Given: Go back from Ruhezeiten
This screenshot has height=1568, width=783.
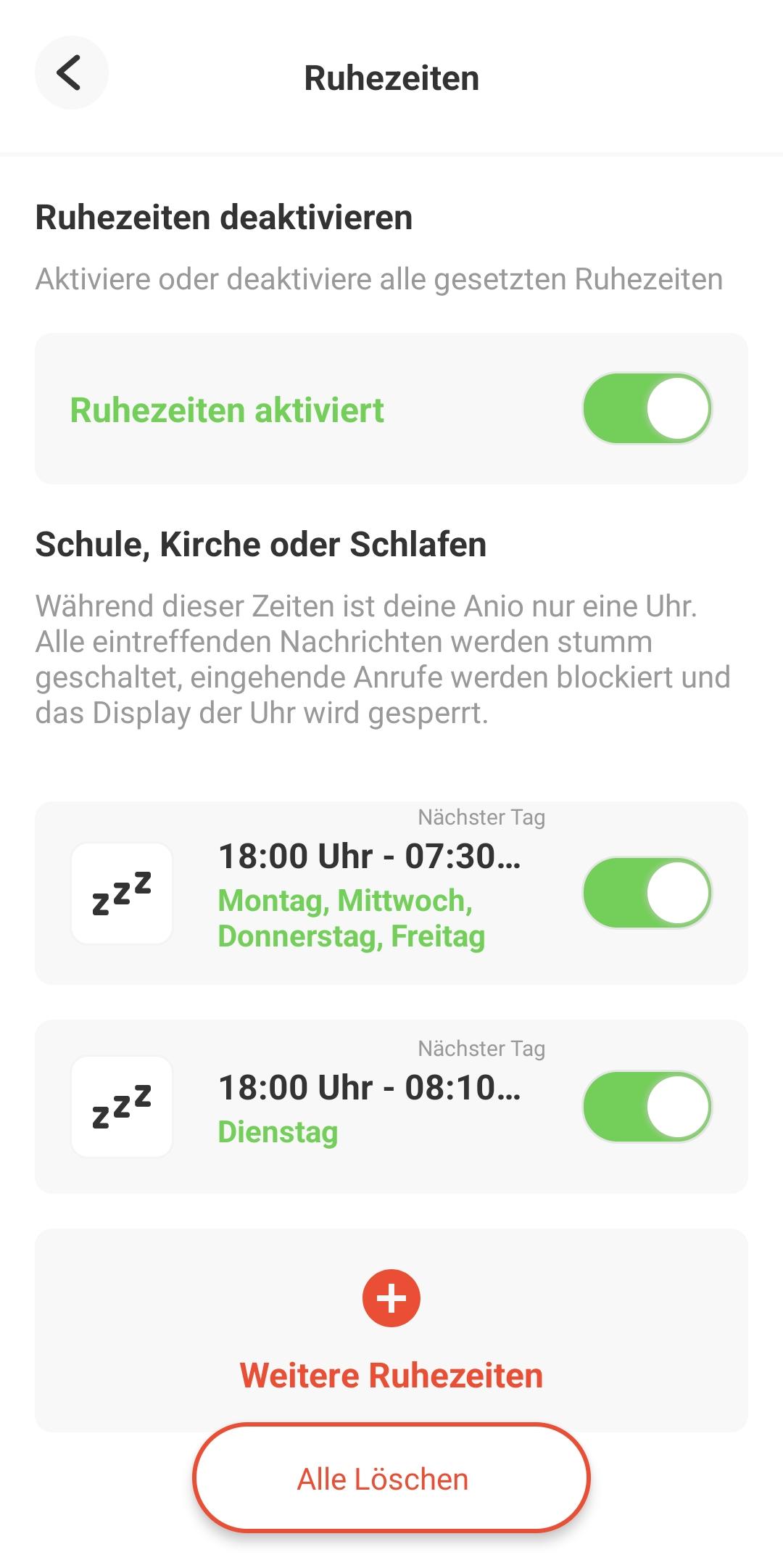Looking at the screenshot, I should tap(71, 73).
